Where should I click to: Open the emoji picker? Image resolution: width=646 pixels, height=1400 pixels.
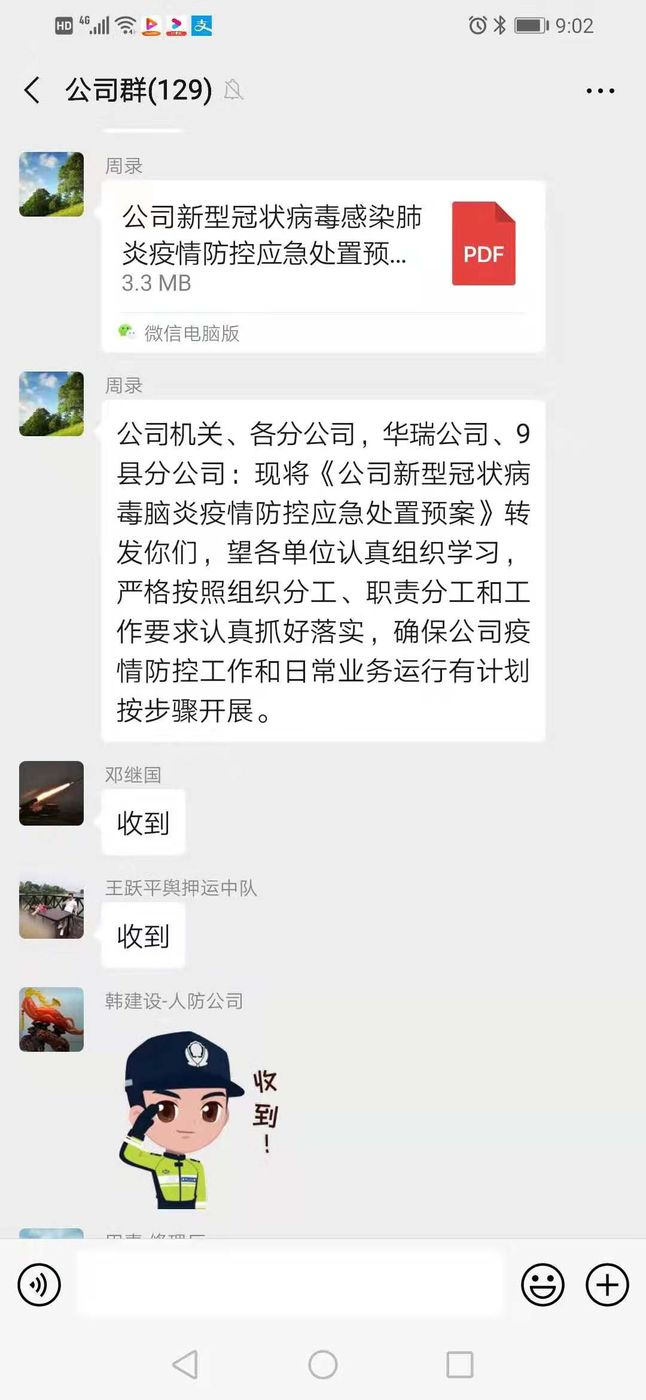[542, 1284]
